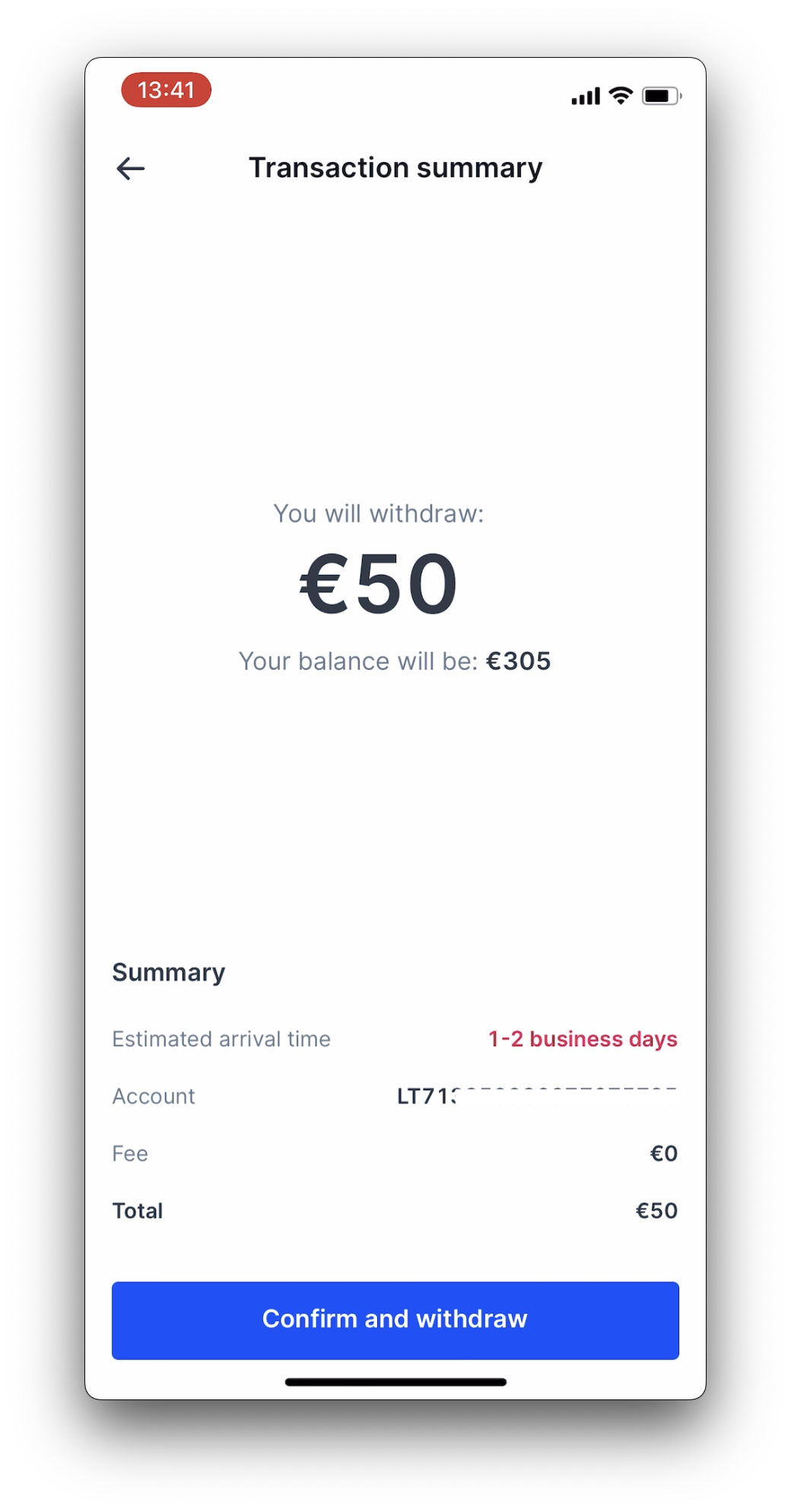The height and width of the screenshot is (1512, 791).
Task: Tap the Summary section header
Action: [168, 971]
